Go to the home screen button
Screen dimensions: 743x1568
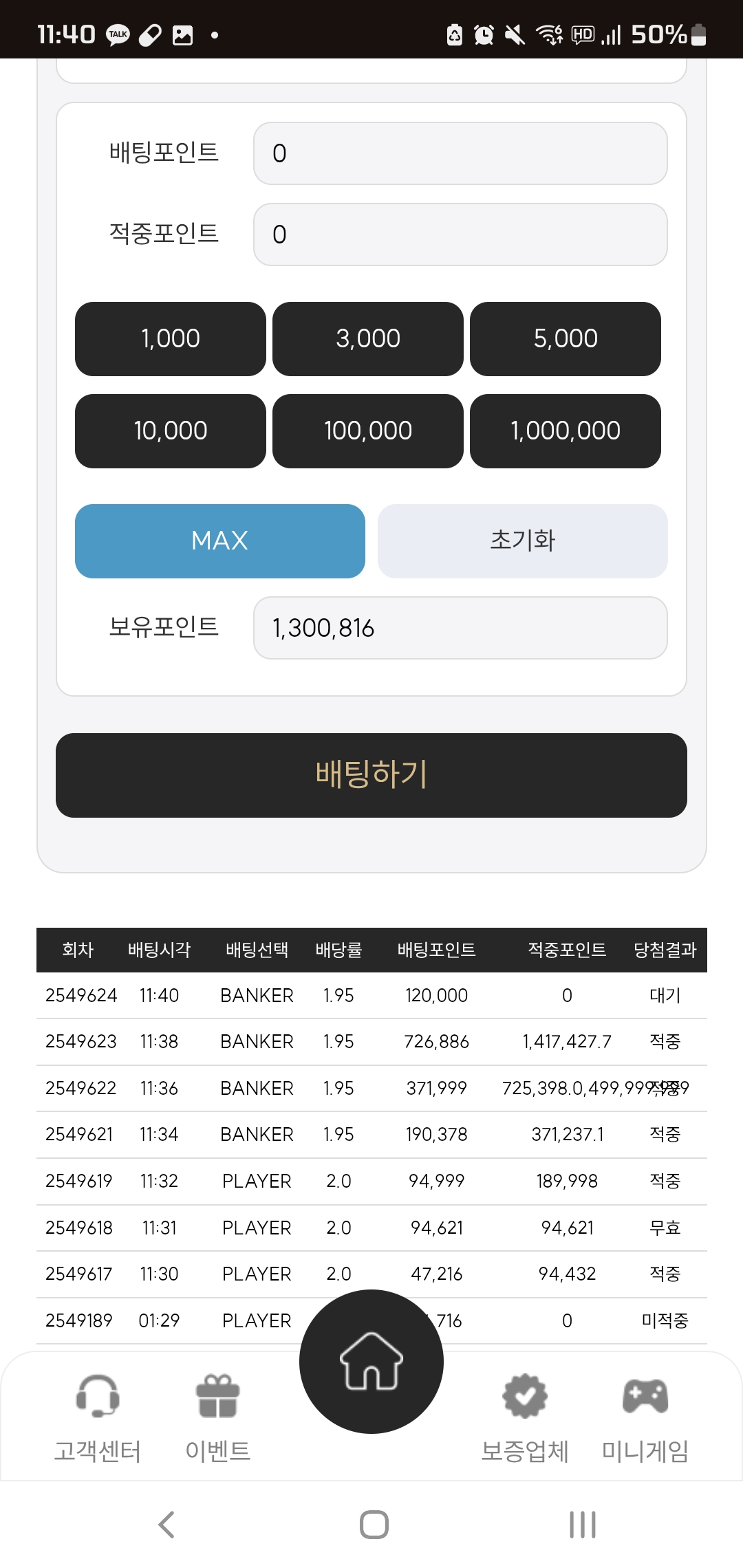coord(371,1362)
